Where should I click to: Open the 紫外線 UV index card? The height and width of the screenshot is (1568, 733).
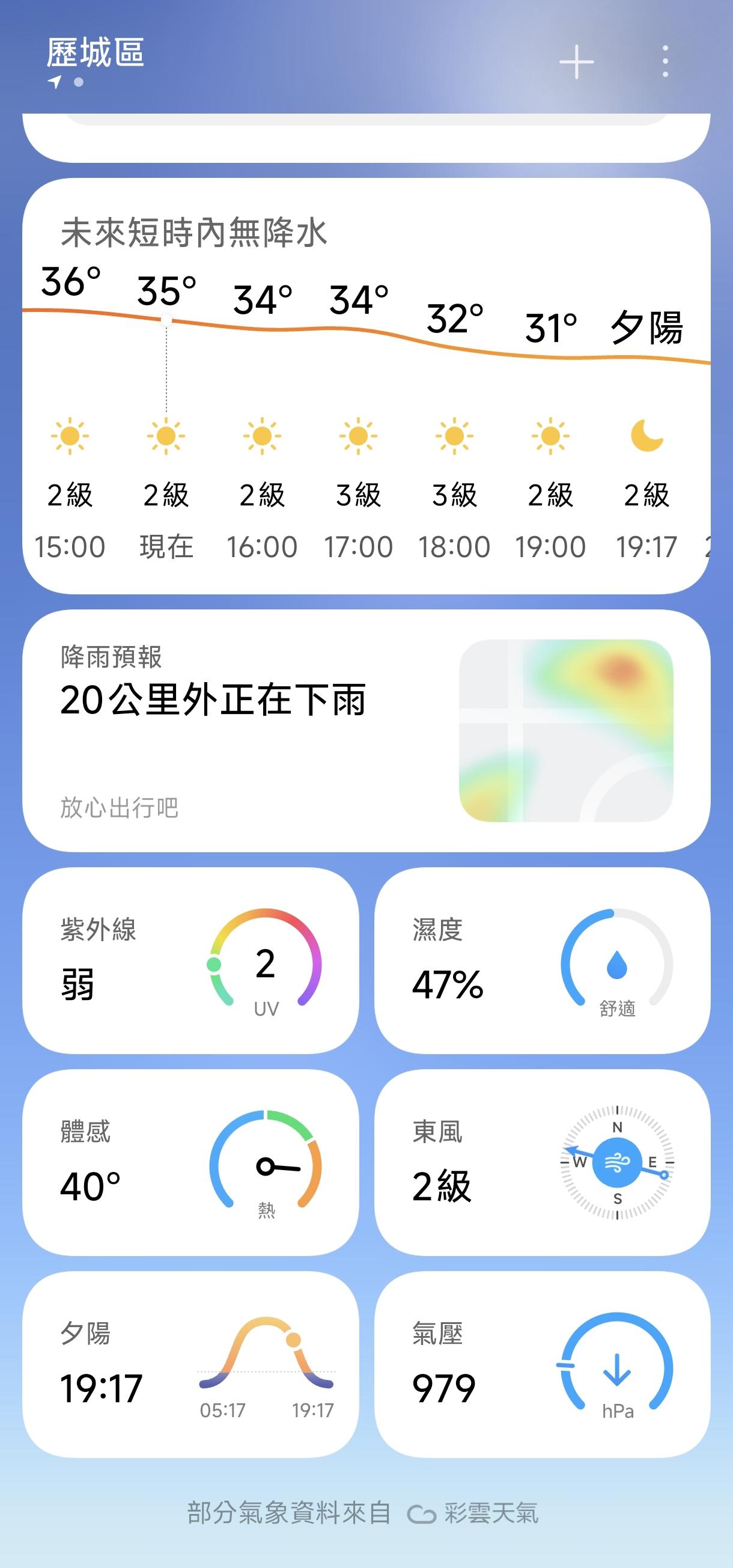click(190, 960)
